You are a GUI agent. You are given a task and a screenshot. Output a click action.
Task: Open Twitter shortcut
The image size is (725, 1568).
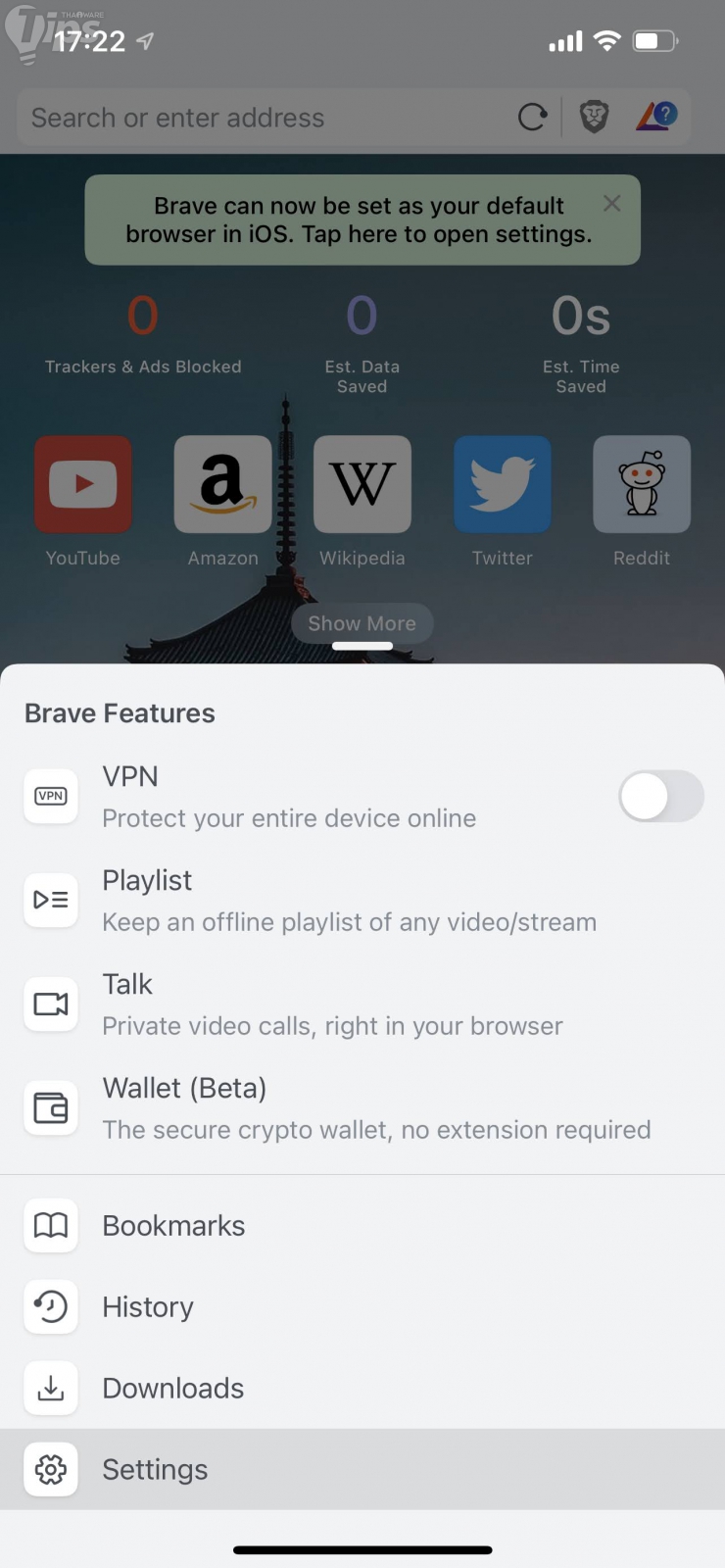[x=502, y=484]
